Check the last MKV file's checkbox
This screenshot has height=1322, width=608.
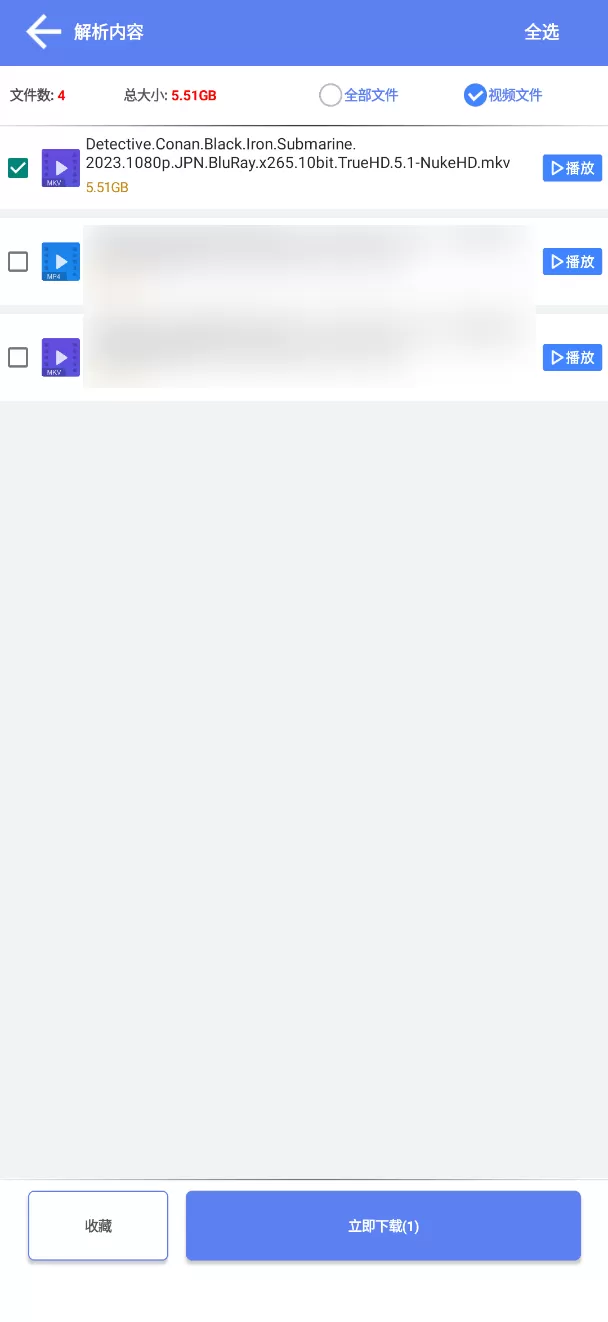(18, 357)
